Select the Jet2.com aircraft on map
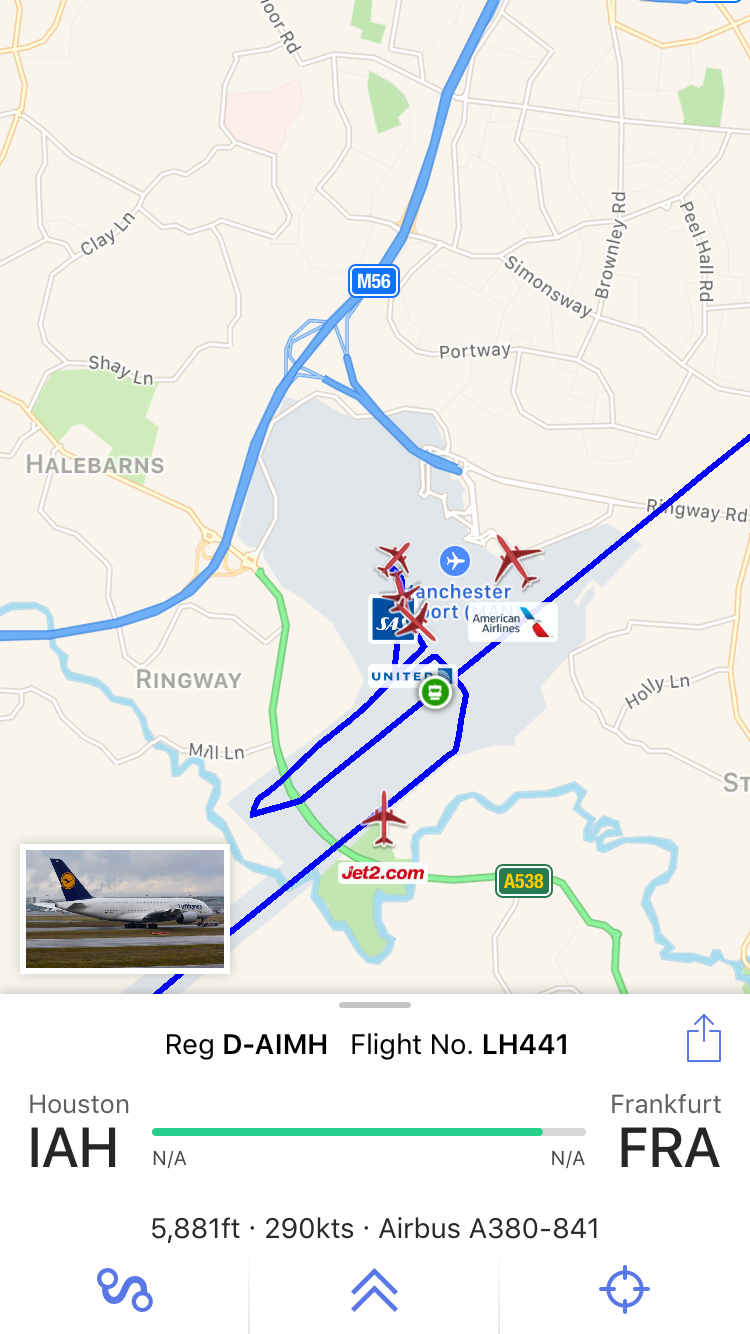750x1334 pixels. [384, 818]
